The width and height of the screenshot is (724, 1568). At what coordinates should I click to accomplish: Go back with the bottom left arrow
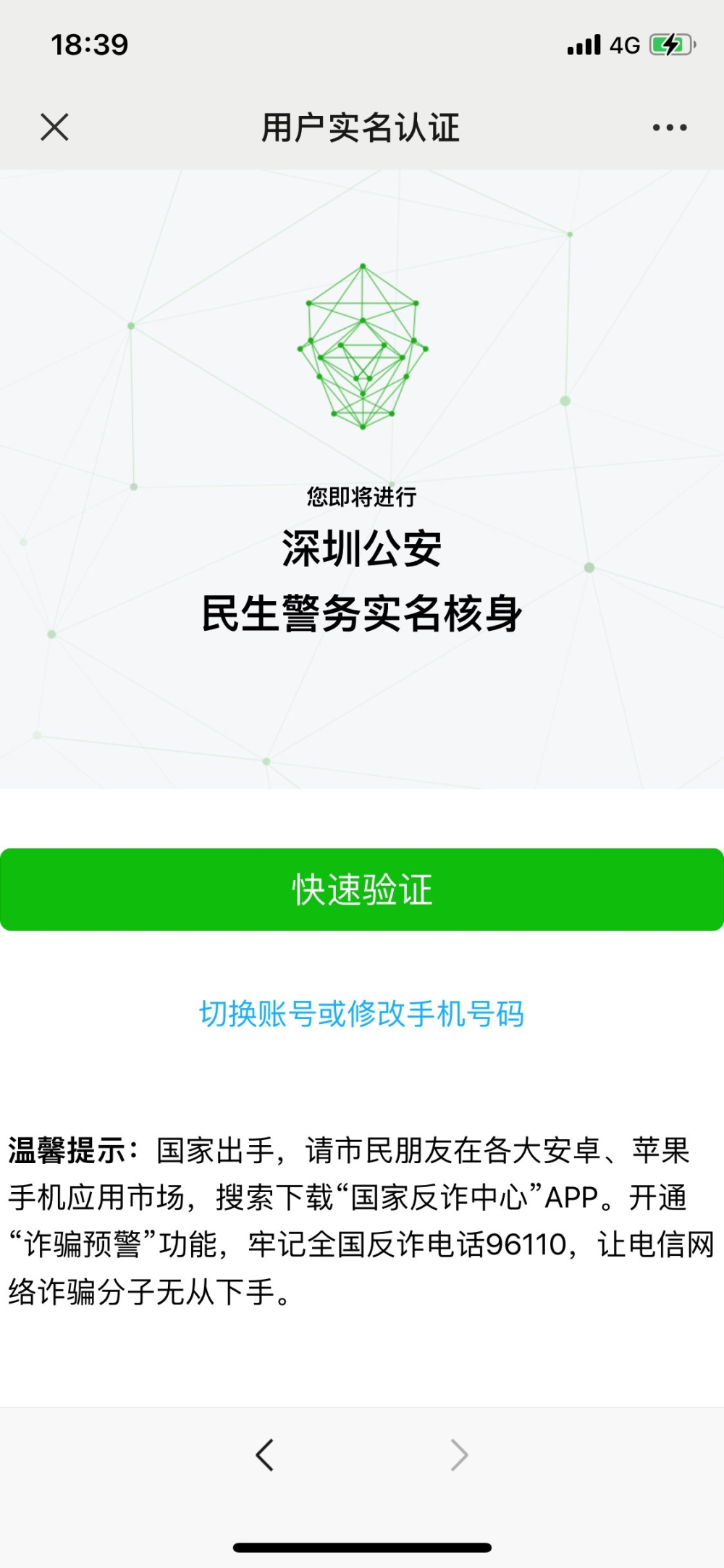point(265,1454)
